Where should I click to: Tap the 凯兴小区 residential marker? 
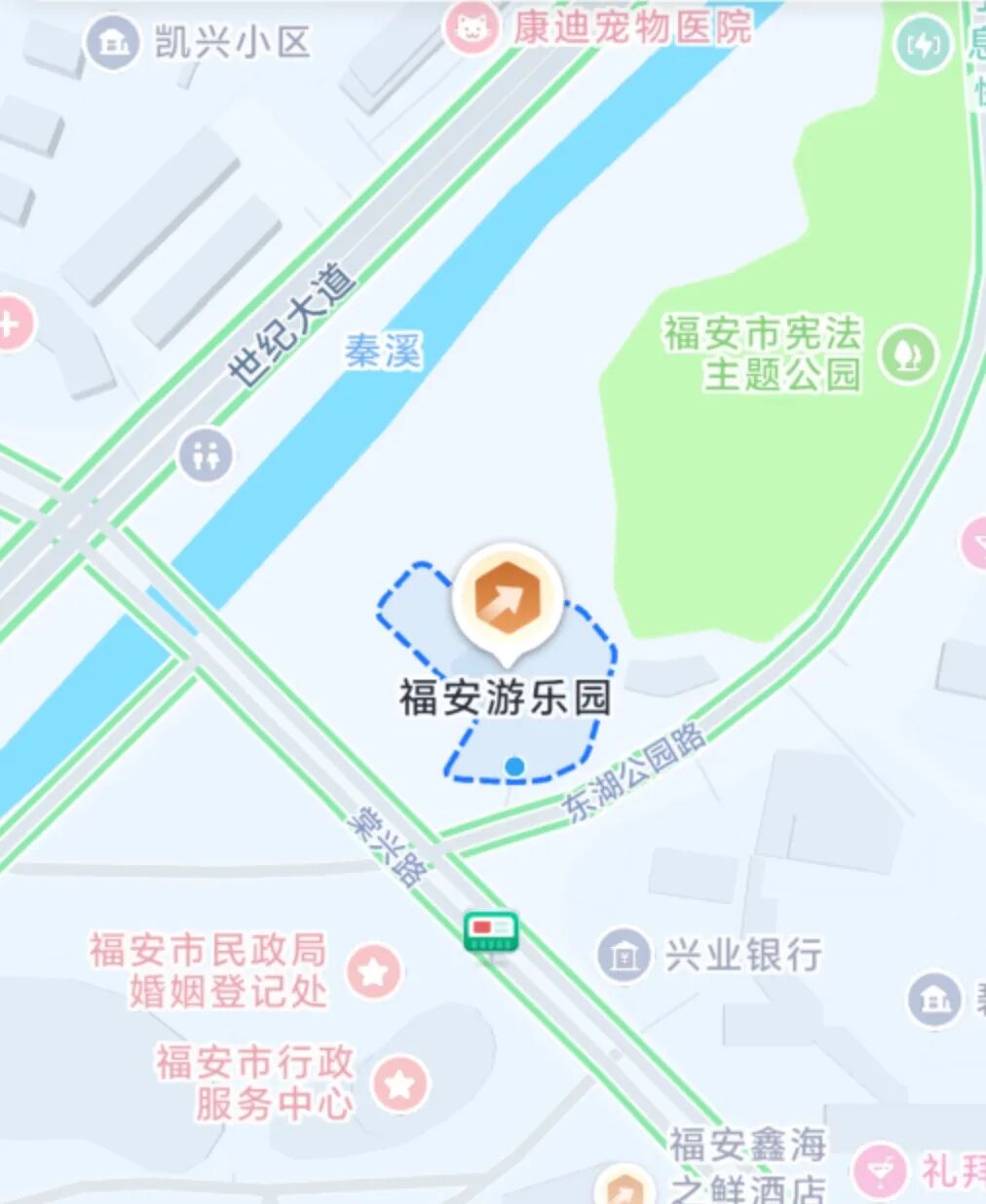tap(113, 42)
